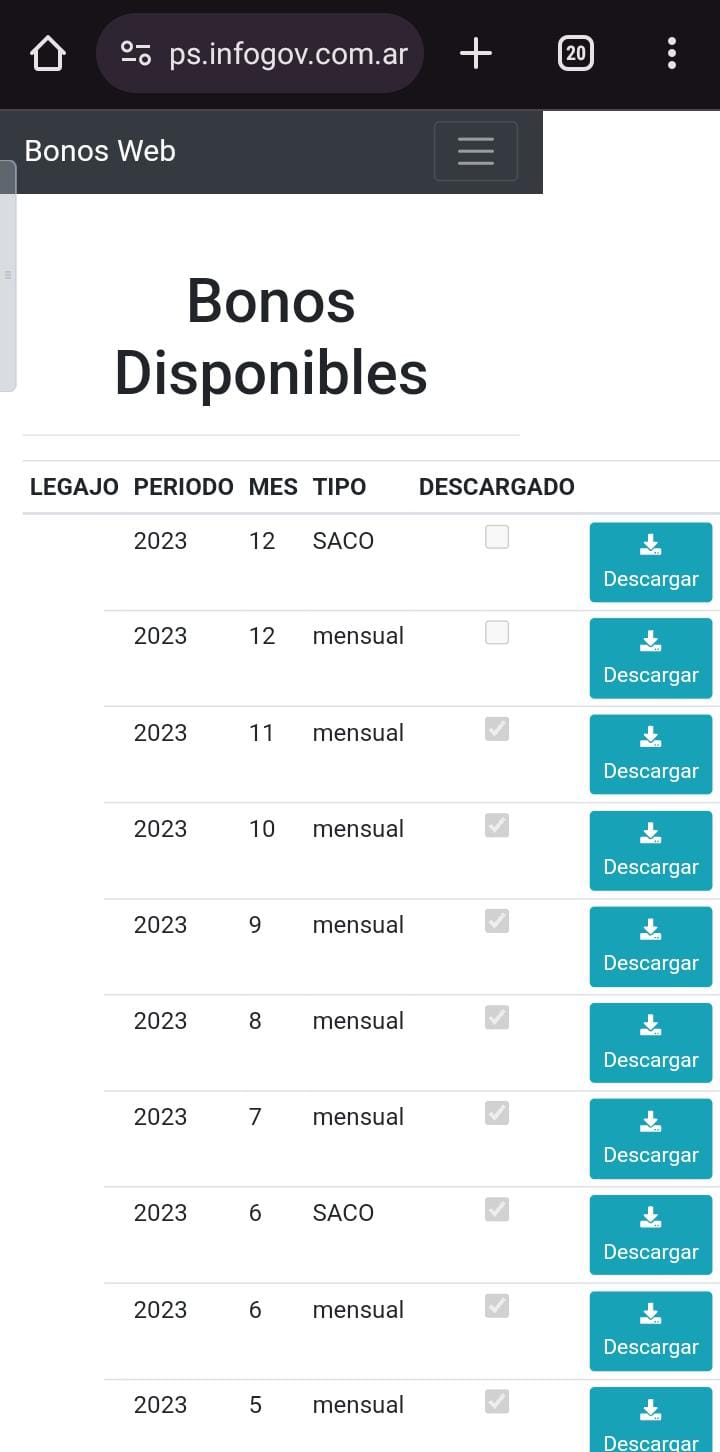Image resolution: width=720 pixels, height=1452 pixels.
Task: Go to the browser home page
Action: tap(48, 53)
